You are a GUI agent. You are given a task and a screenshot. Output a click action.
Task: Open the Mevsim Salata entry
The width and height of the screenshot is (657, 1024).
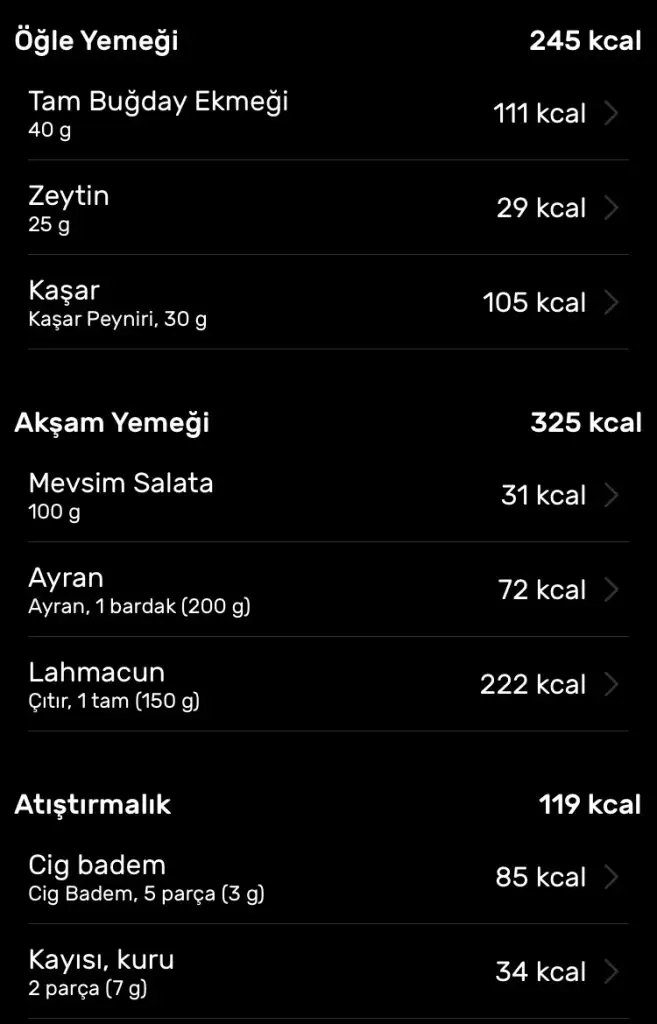(328, 495)
